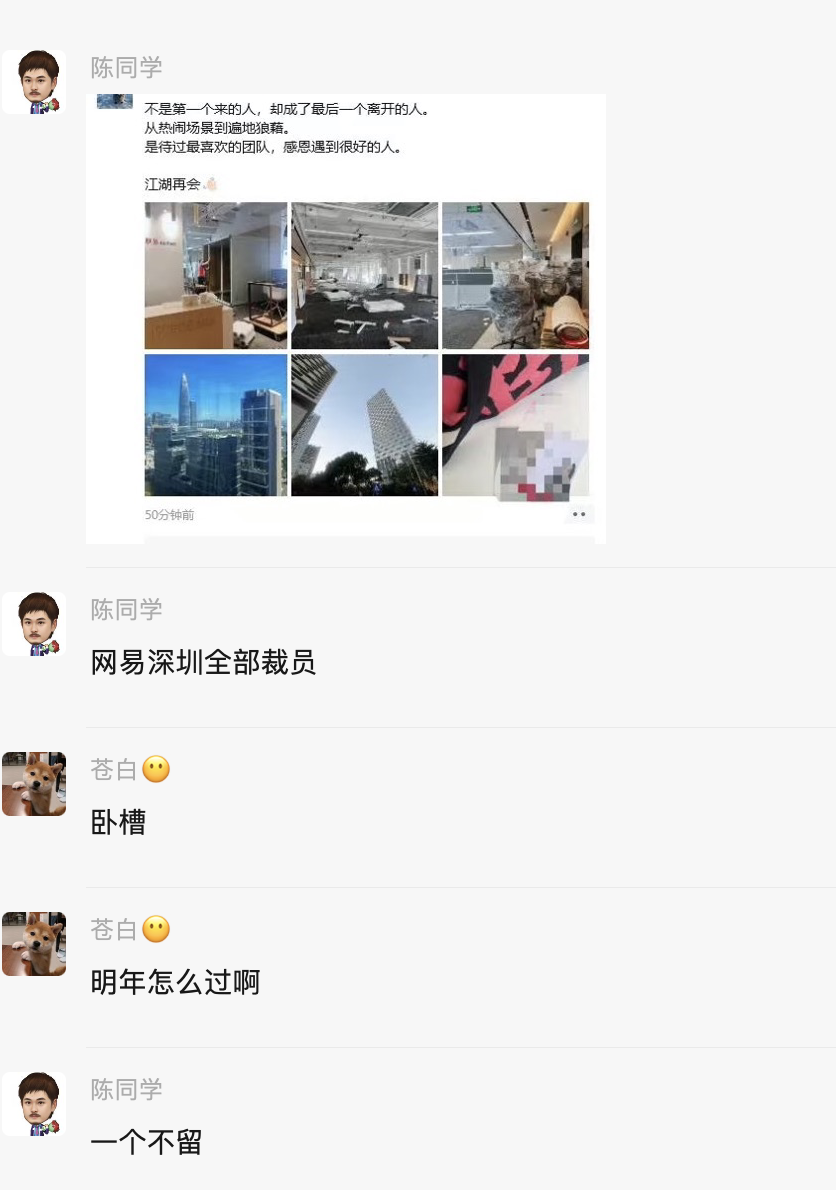Open the screenshot image shared by 陈同学
836x1190 pixels.
click(x=346, y=318)
